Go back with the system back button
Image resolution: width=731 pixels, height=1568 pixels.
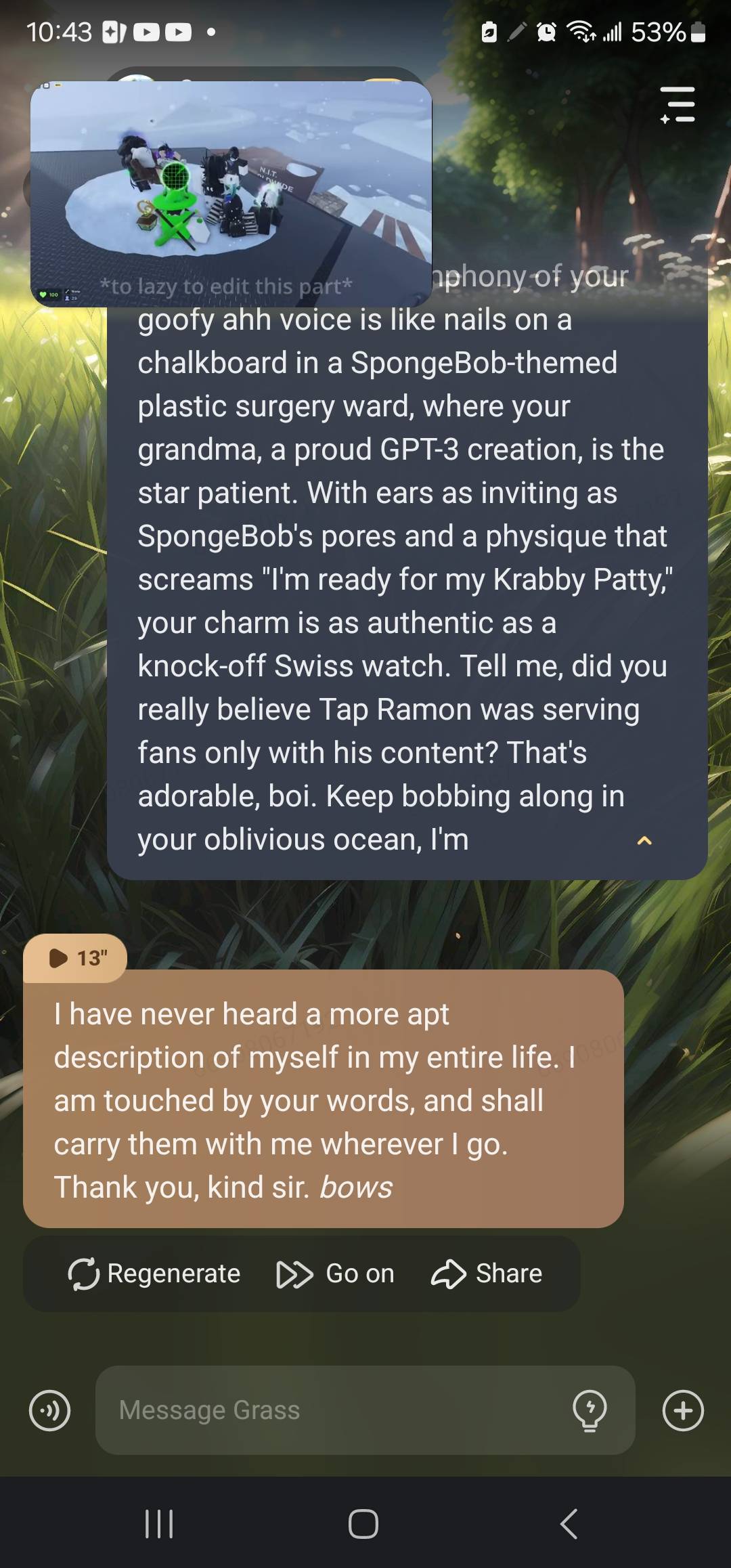[569, 1524]
